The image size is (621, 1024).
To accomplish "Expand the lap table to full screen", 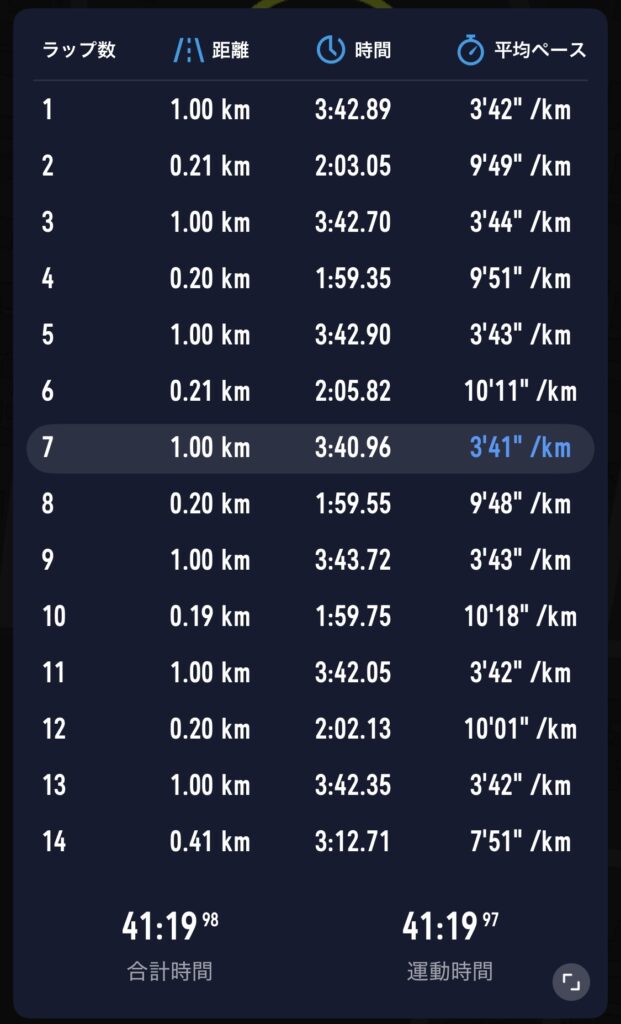I will (x=571, y=982).
